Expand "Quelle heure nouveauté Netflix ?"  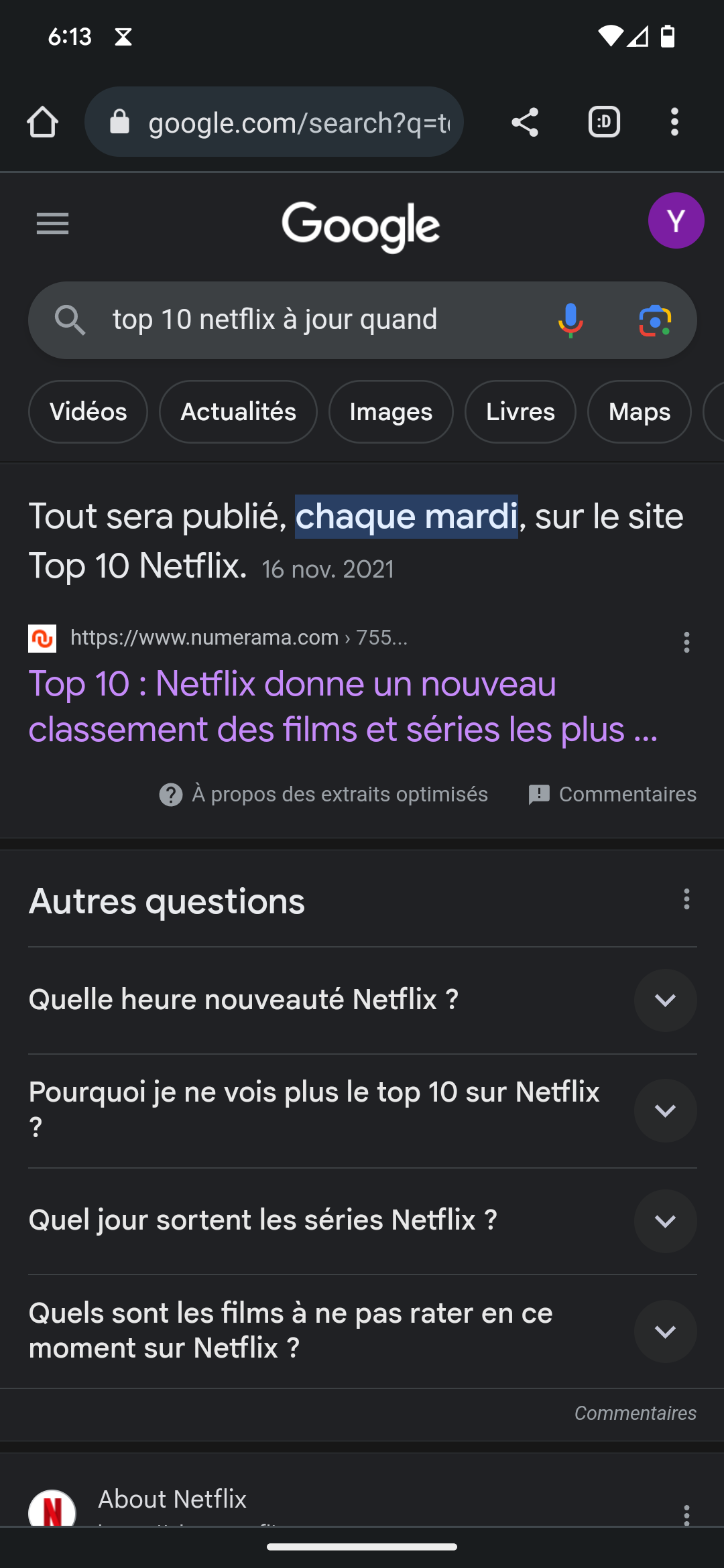click(x=665, y=1000)
